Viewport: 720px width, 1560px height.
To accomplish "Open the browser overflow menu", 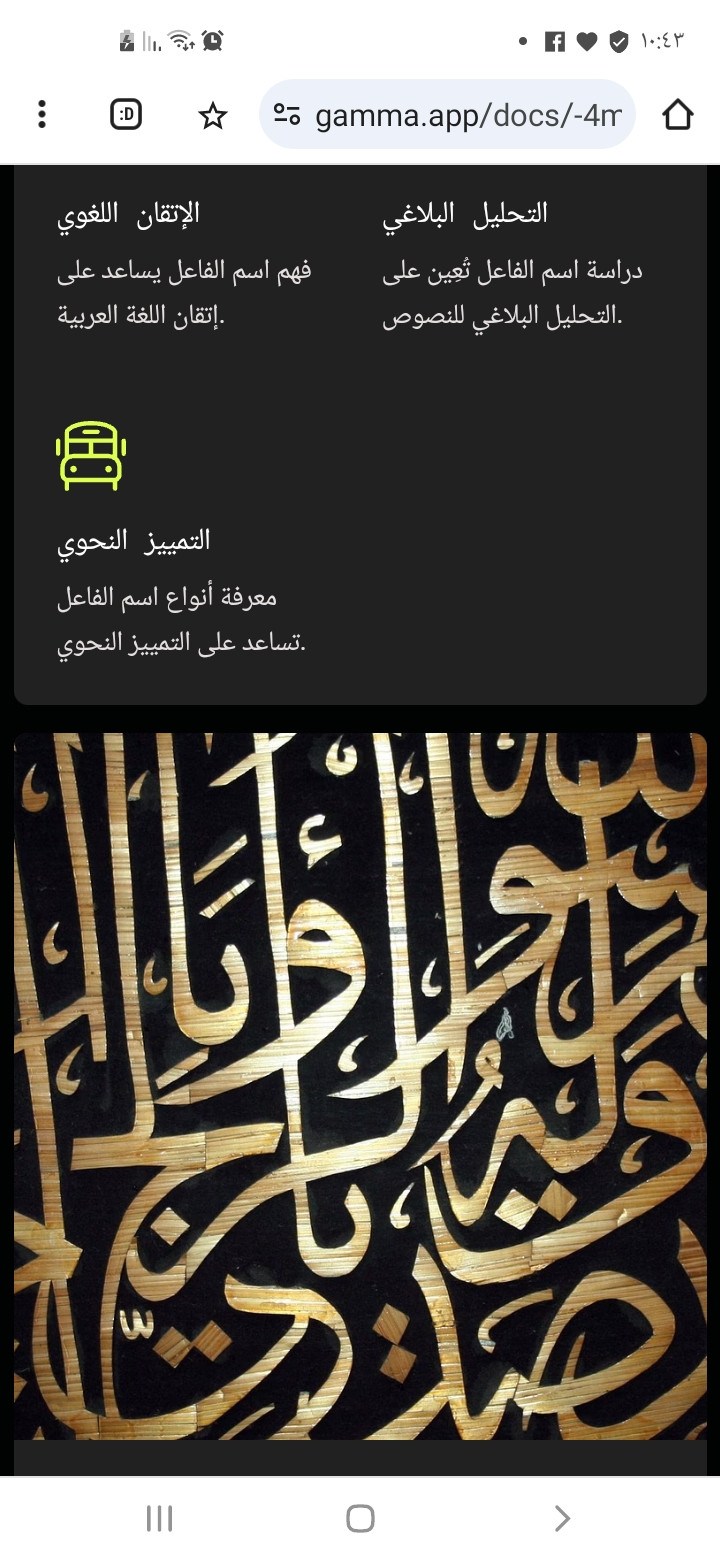I will coord(42,115).
